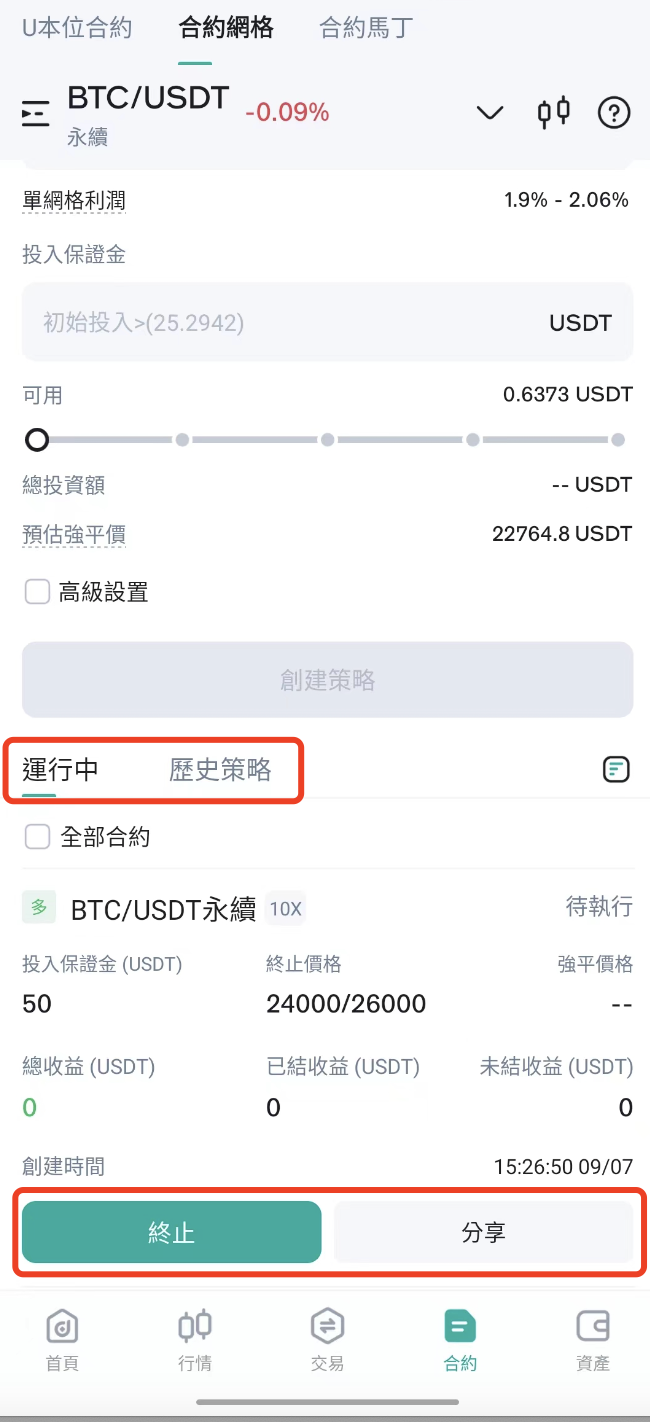Open the help question mark
650x1422 pixels.
click(613, 113)
